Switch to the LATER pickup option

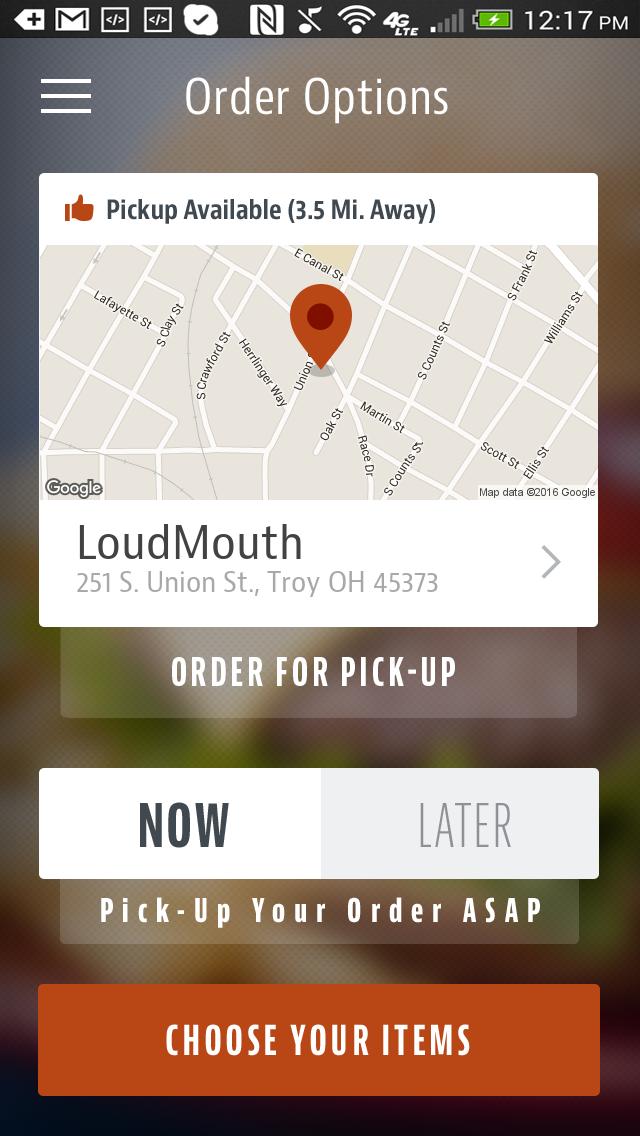coord(461,824)
